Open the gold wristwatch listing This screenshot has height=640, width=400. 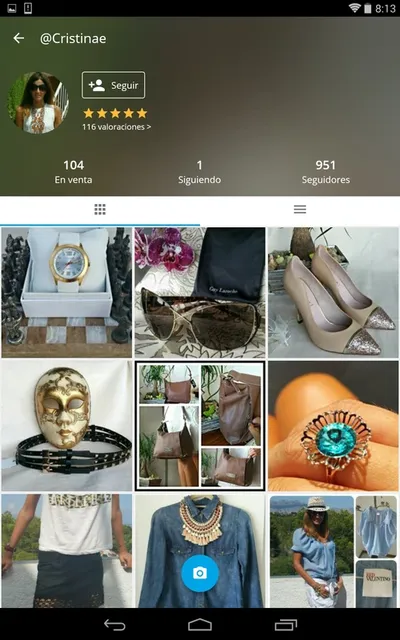click(67, 293)
